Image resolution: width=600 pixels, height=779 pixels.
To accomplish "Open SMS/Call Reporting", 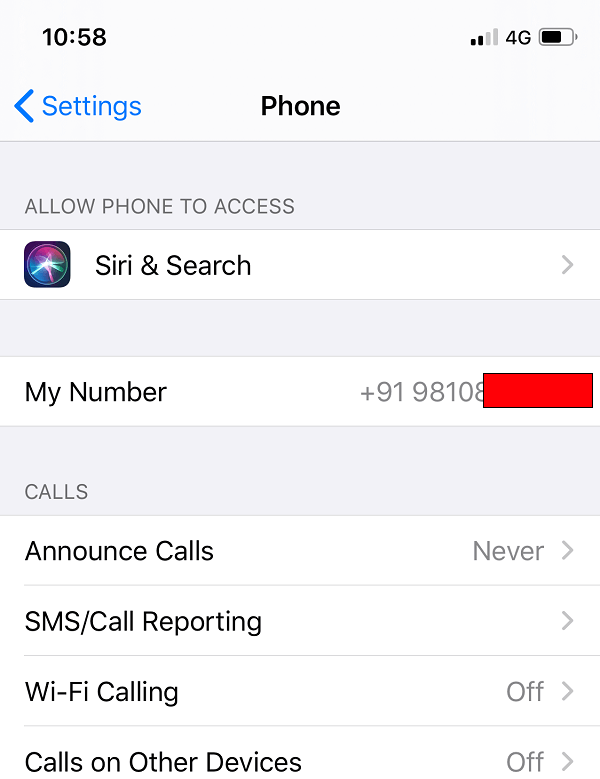I will pyautogui.click(x=300, y=621).
